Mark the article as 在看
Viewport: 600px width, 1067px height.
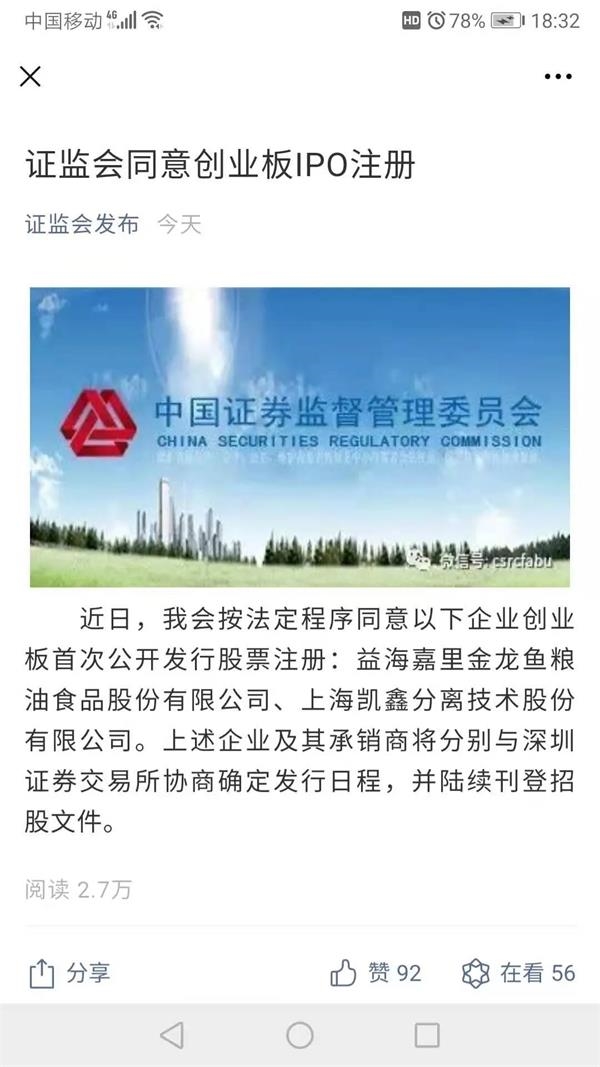pyautogui.click(x=518, y=973)
